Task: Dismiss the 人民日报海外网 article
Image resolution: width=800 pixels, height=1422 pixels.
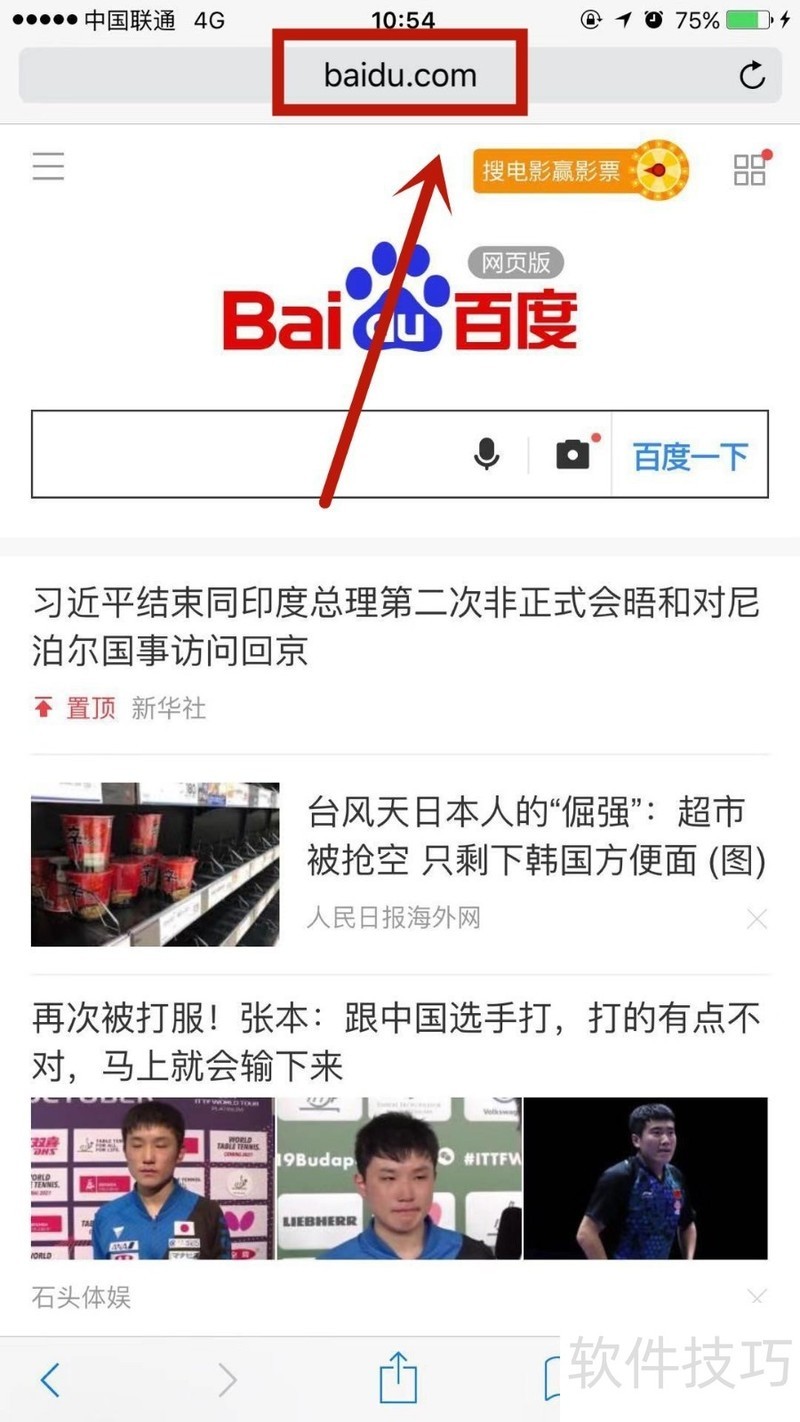Action: pyautogui.click(x=757, y=919)
